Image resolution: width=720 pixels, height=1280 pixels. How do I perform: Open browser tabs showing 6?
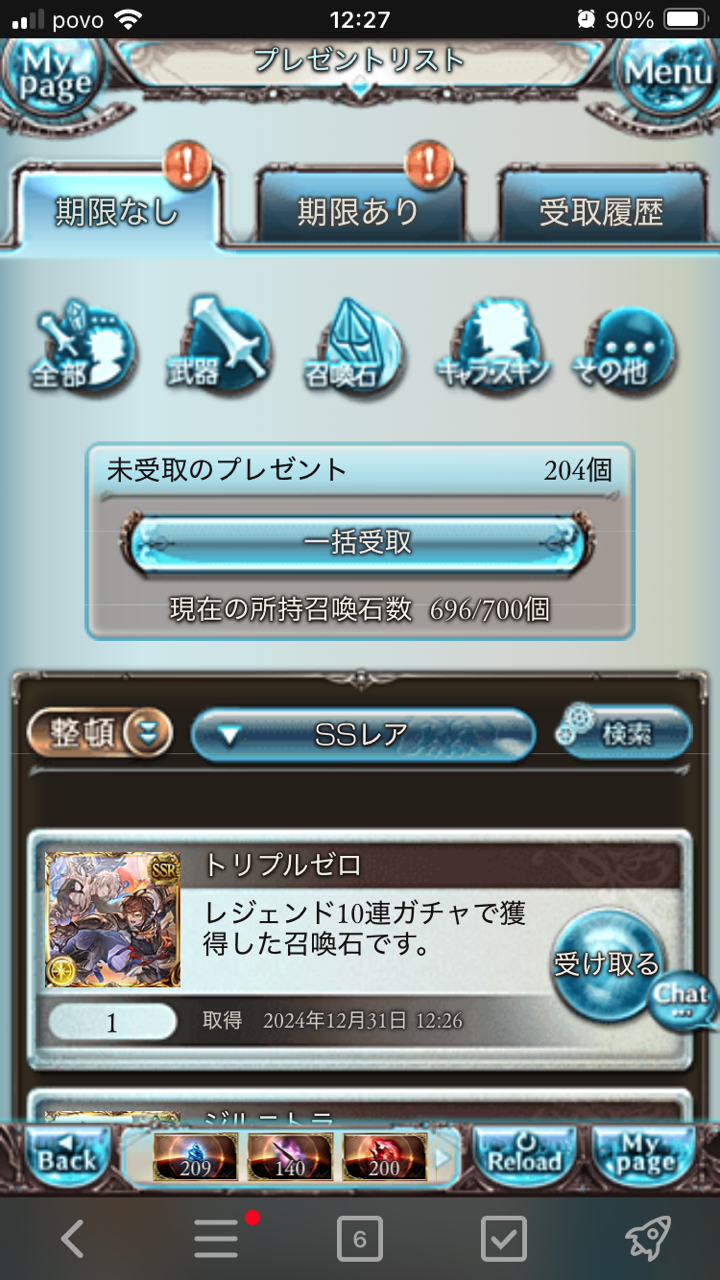(x=359, y=1240)
